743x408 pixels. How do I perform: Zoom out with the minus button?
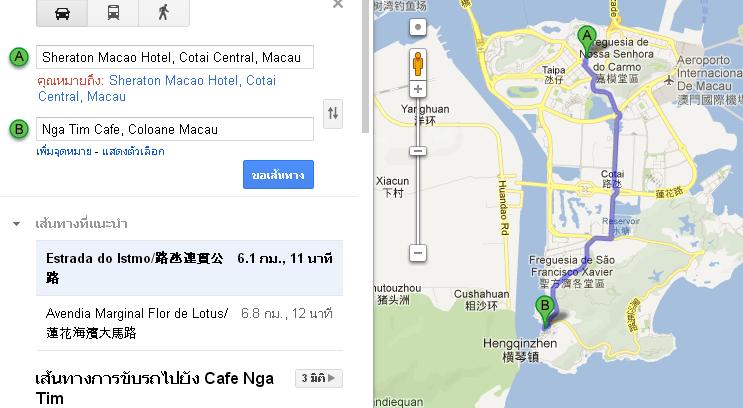pyautogui.click(x=418, y=253)
